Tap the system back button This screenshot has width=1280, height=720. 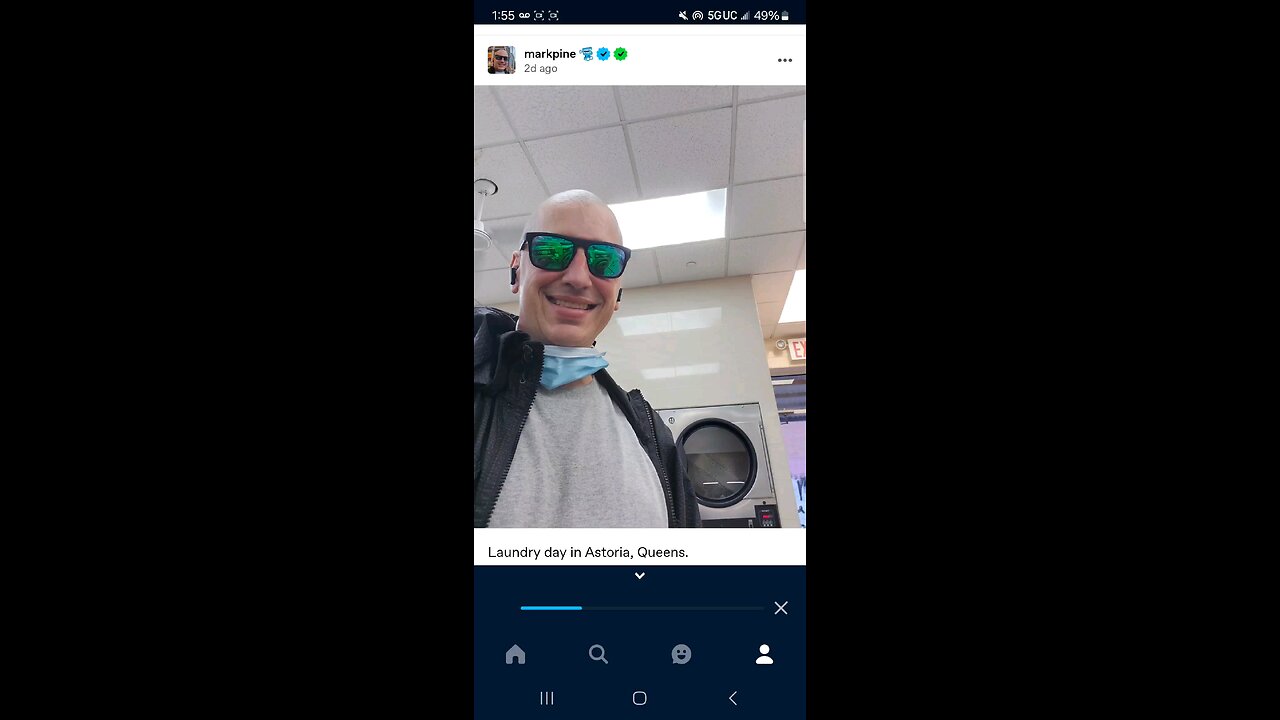733,698
